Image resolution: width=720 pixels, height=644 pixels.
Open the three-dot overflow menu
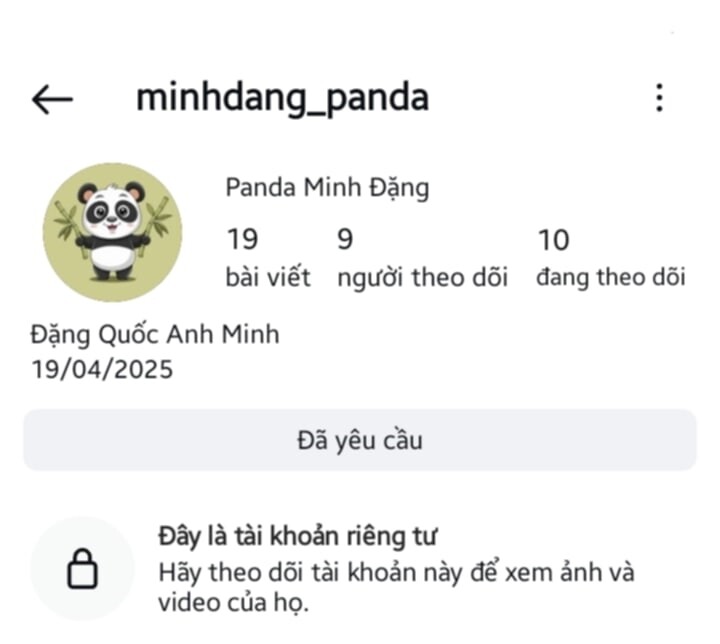(658, 97)
